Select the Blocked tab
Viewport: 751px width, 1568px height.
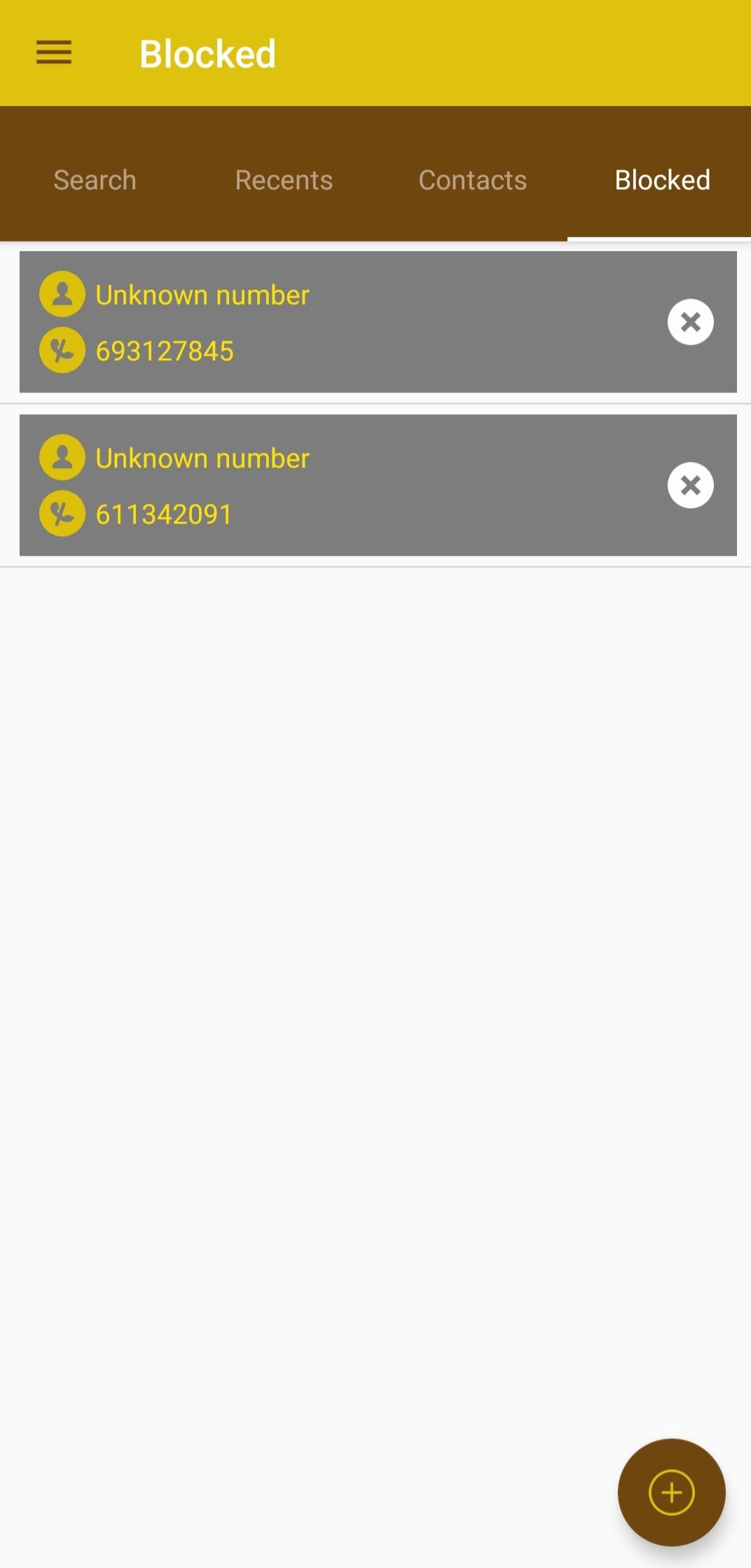click(x=662, y=180)
